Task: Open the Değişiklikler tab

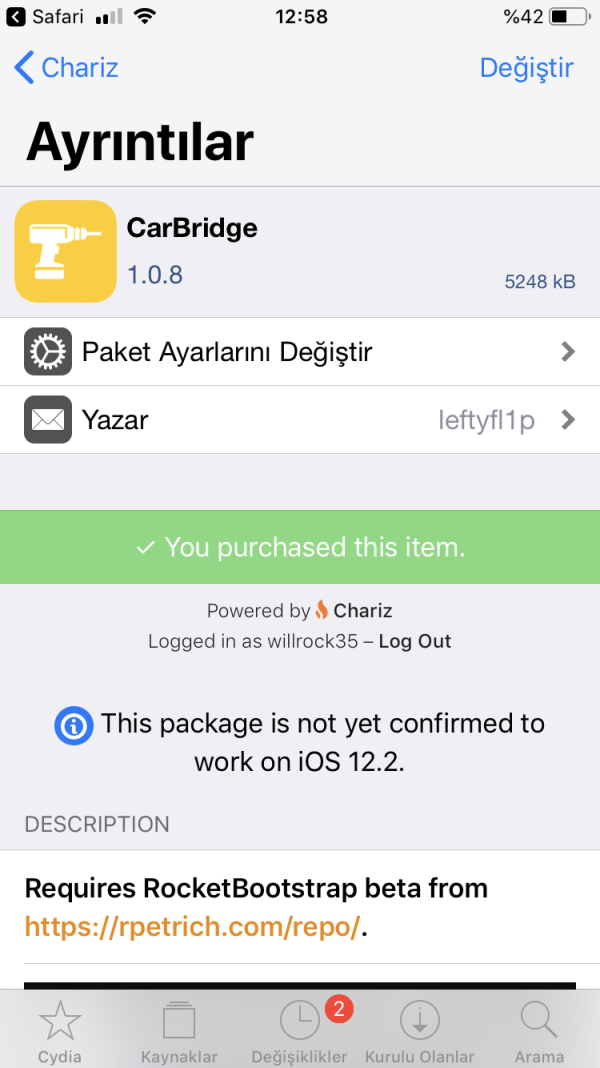Action: (x=300, y=1030)
